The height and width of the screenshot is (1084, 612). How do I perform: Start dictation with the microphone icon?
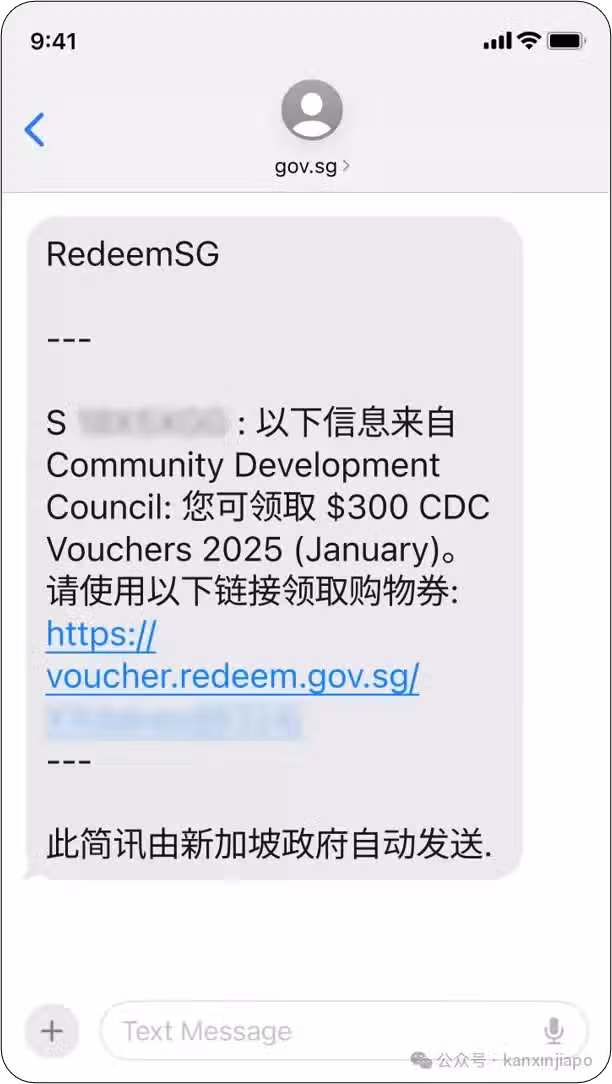tap(553, 1031)
